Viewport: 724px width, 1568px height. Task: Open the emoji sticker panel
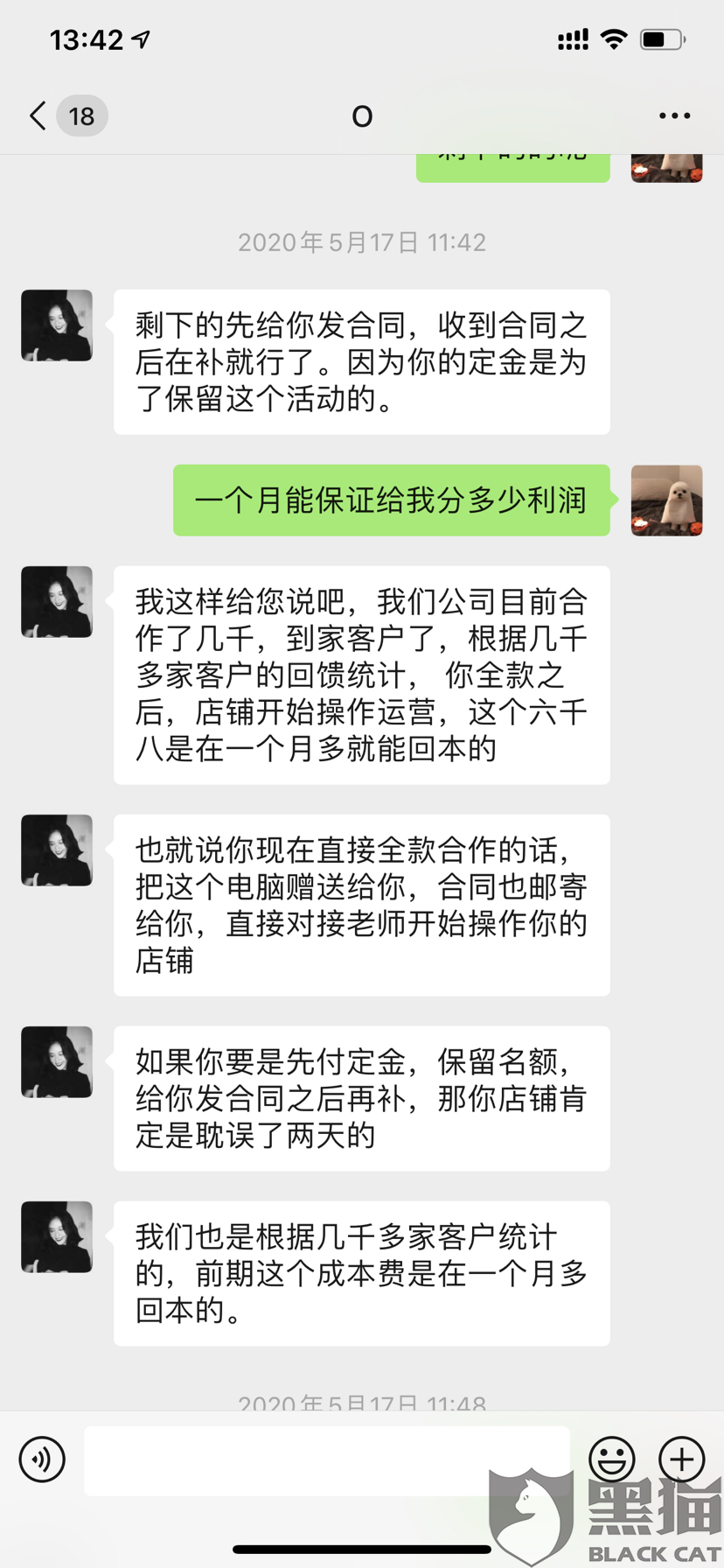(x=611, y=1459)
